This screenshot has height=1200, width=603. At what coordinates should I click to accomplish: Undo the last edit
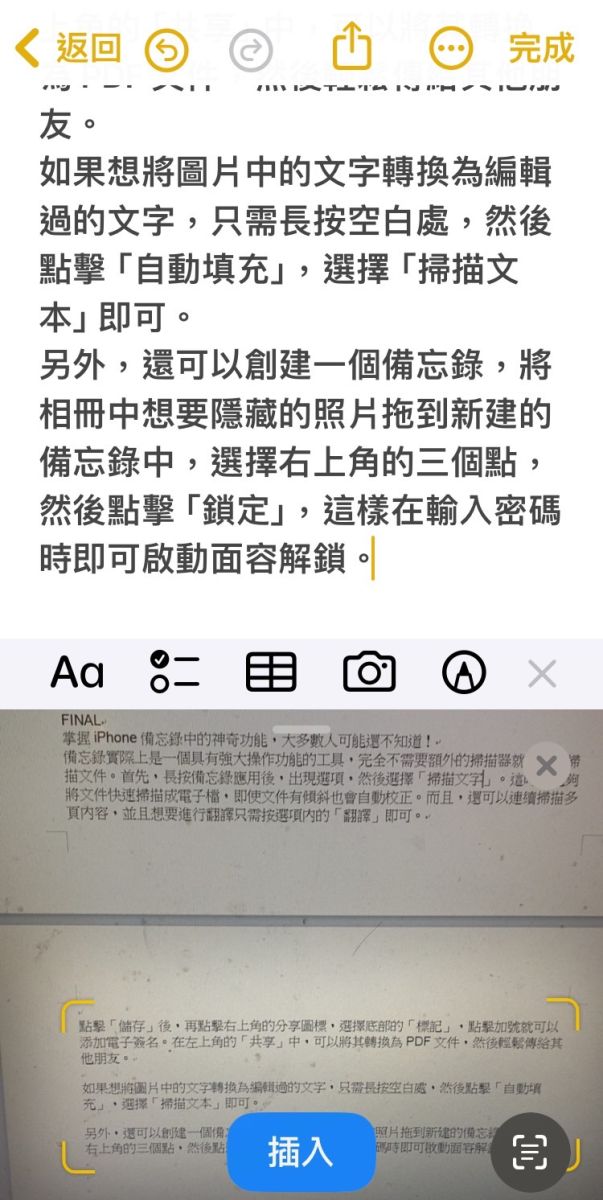tap(166, 49)
